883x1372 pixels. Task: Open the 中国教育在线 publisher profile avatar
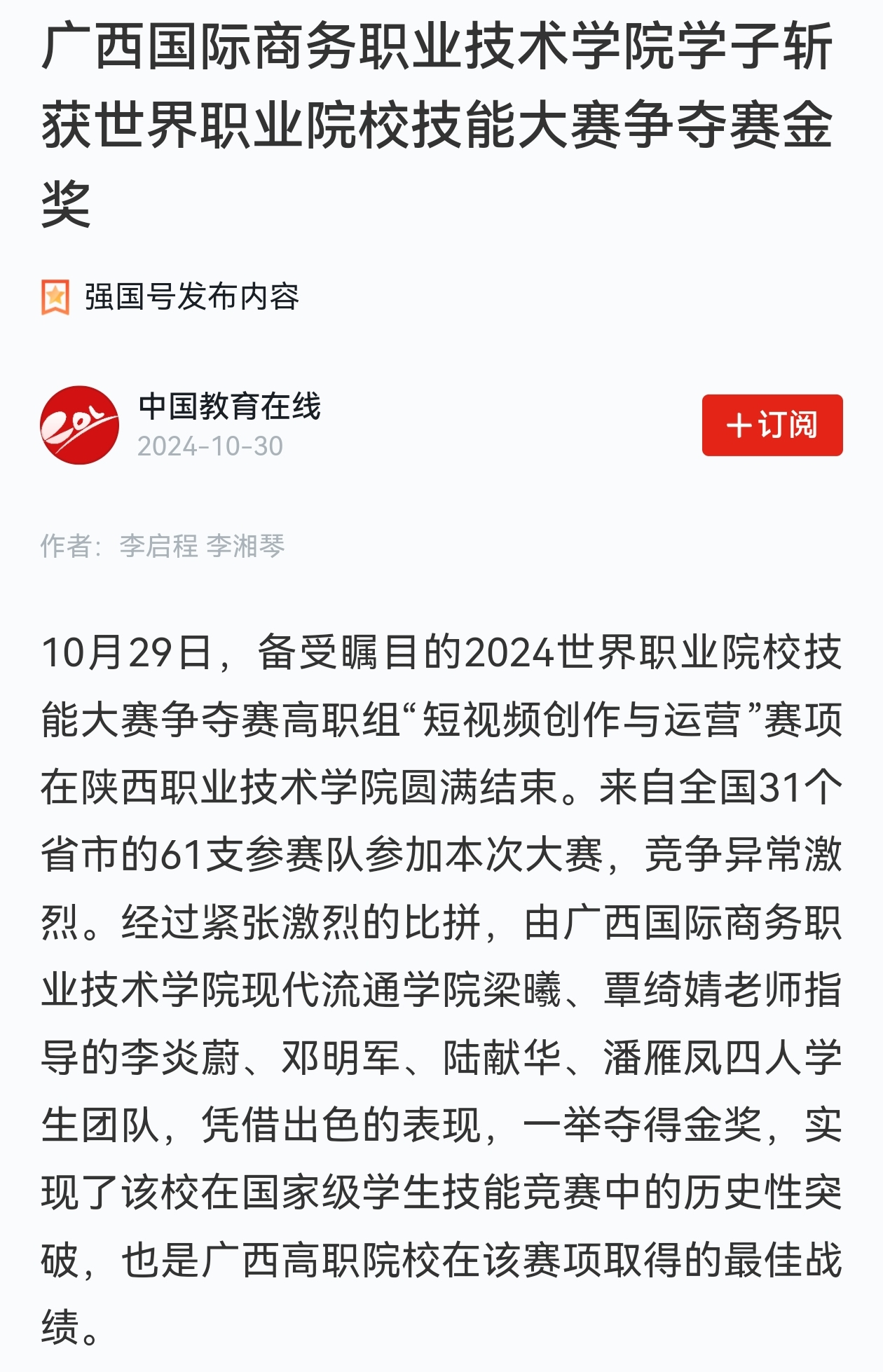(79, 425)
